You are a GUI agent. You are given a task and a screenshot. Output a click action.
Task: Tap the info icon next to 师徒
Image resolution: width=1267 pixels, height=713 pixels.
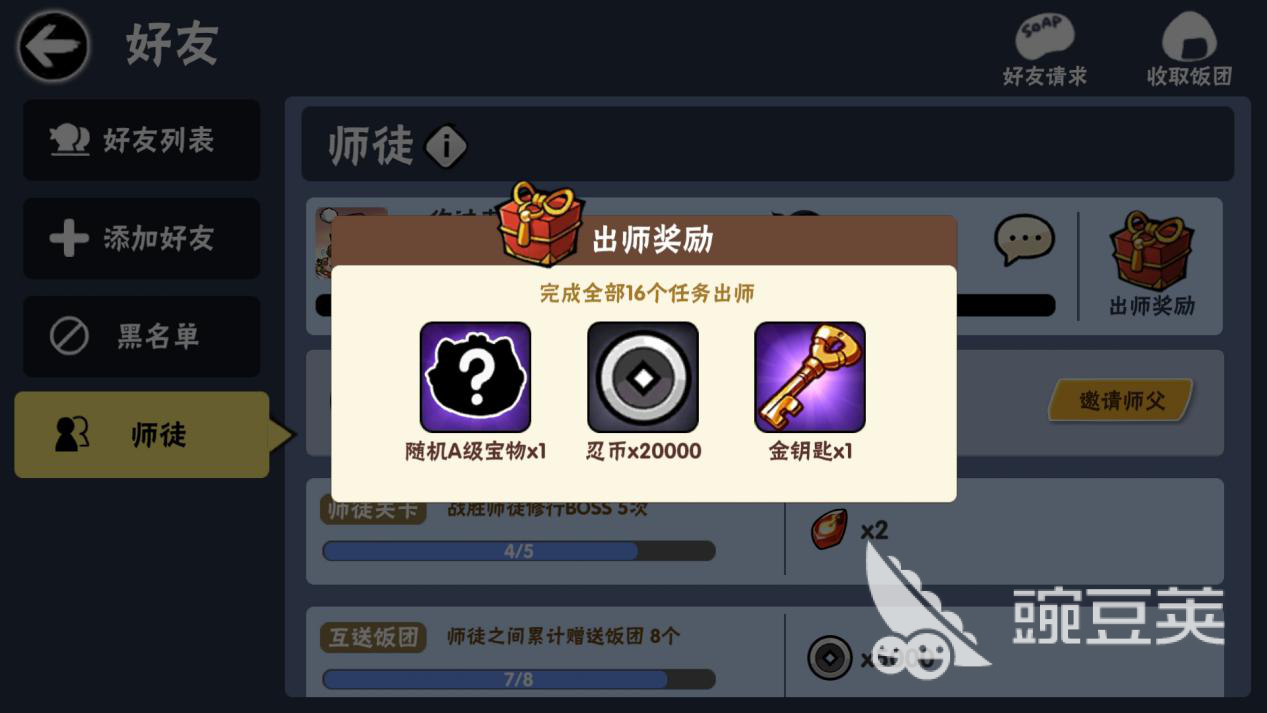(x=446, y=147)
